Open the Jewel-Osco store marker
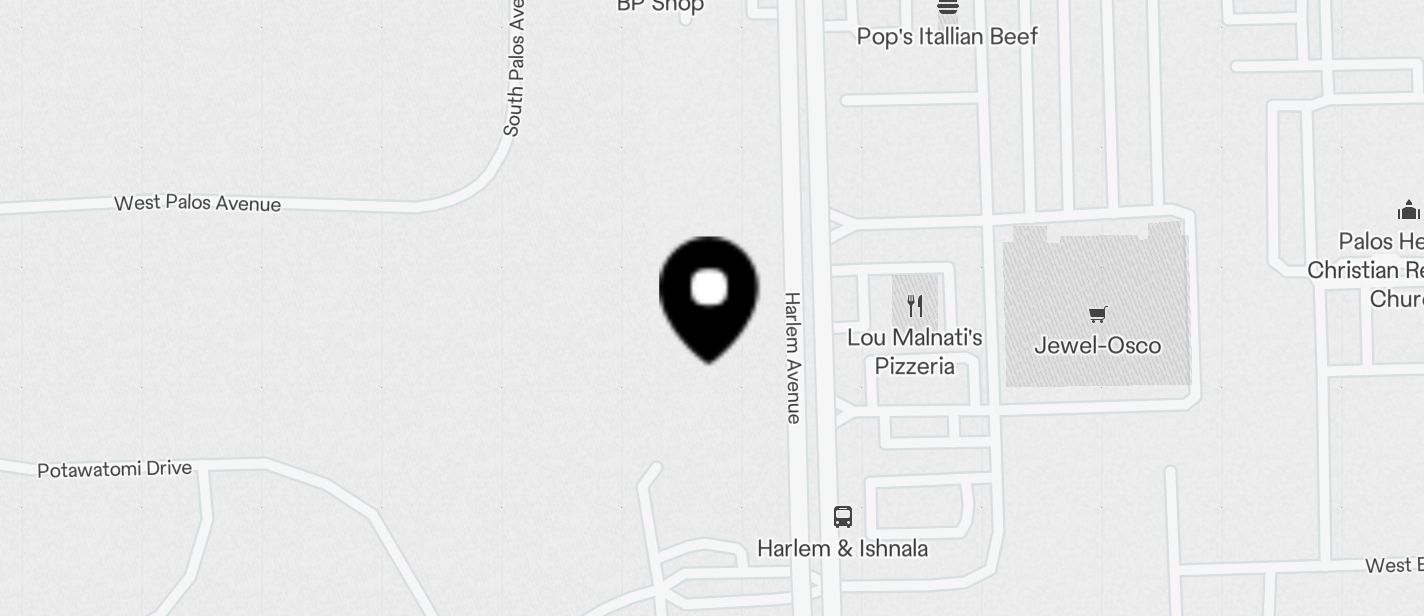The image size is (1424, 616). 1097,315
